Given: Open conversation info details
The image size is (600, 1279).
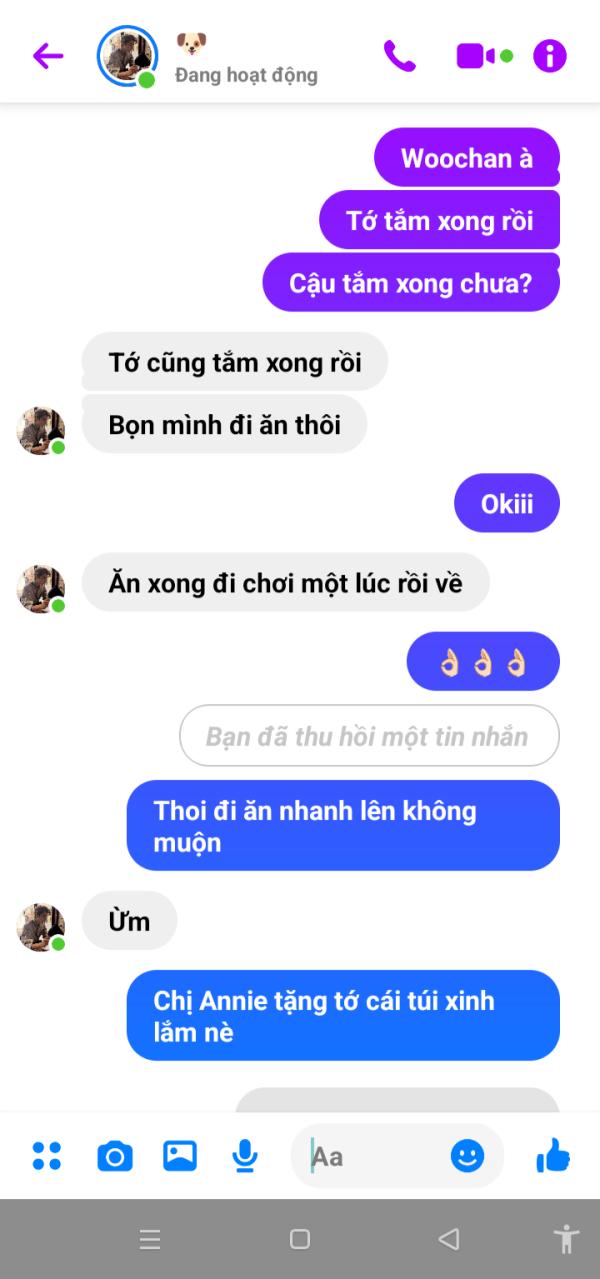Looking at the screenshot, I should click(x=550, y=56).
